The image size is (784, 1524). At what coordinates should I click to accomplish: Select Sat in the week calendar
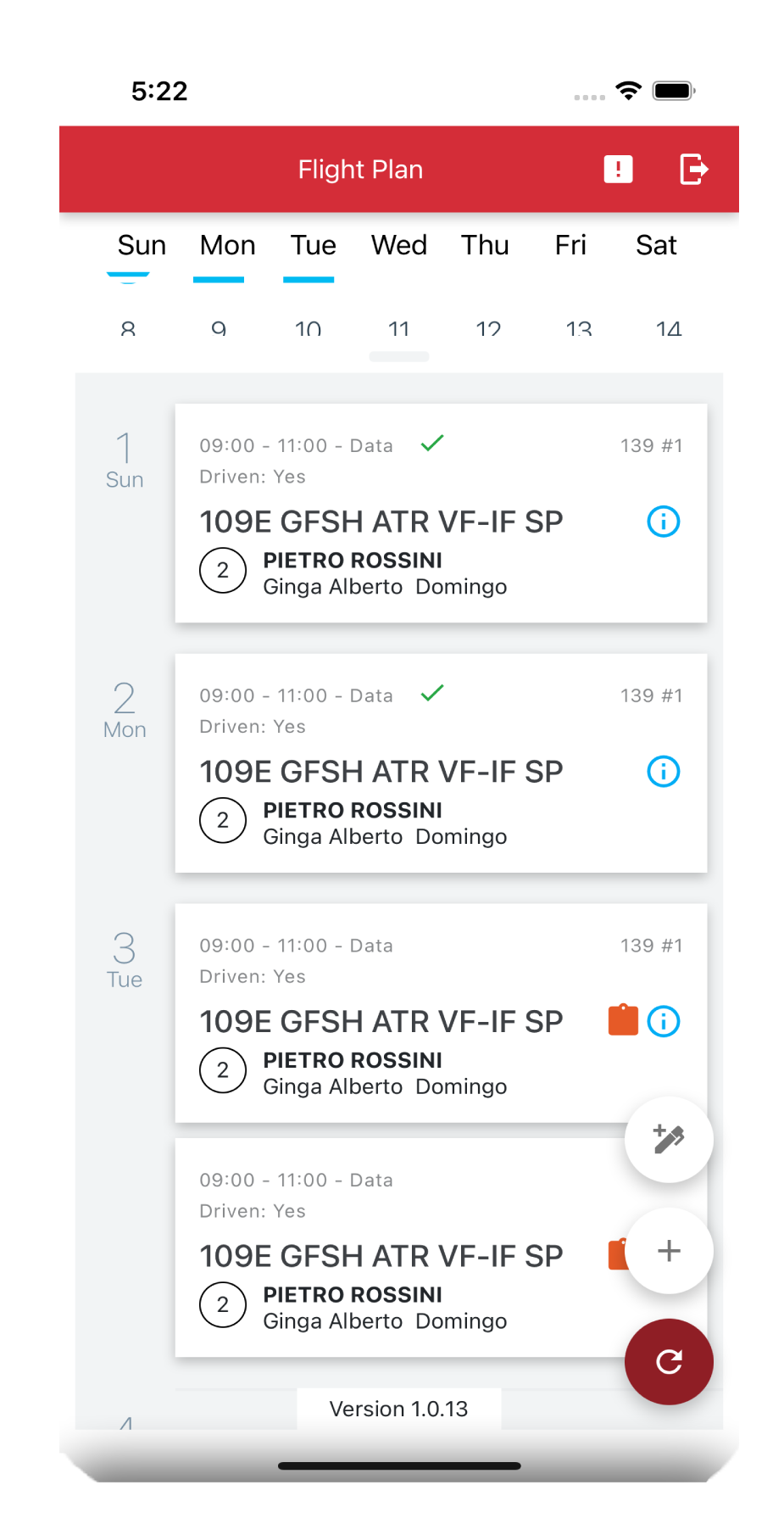(656, 245)
